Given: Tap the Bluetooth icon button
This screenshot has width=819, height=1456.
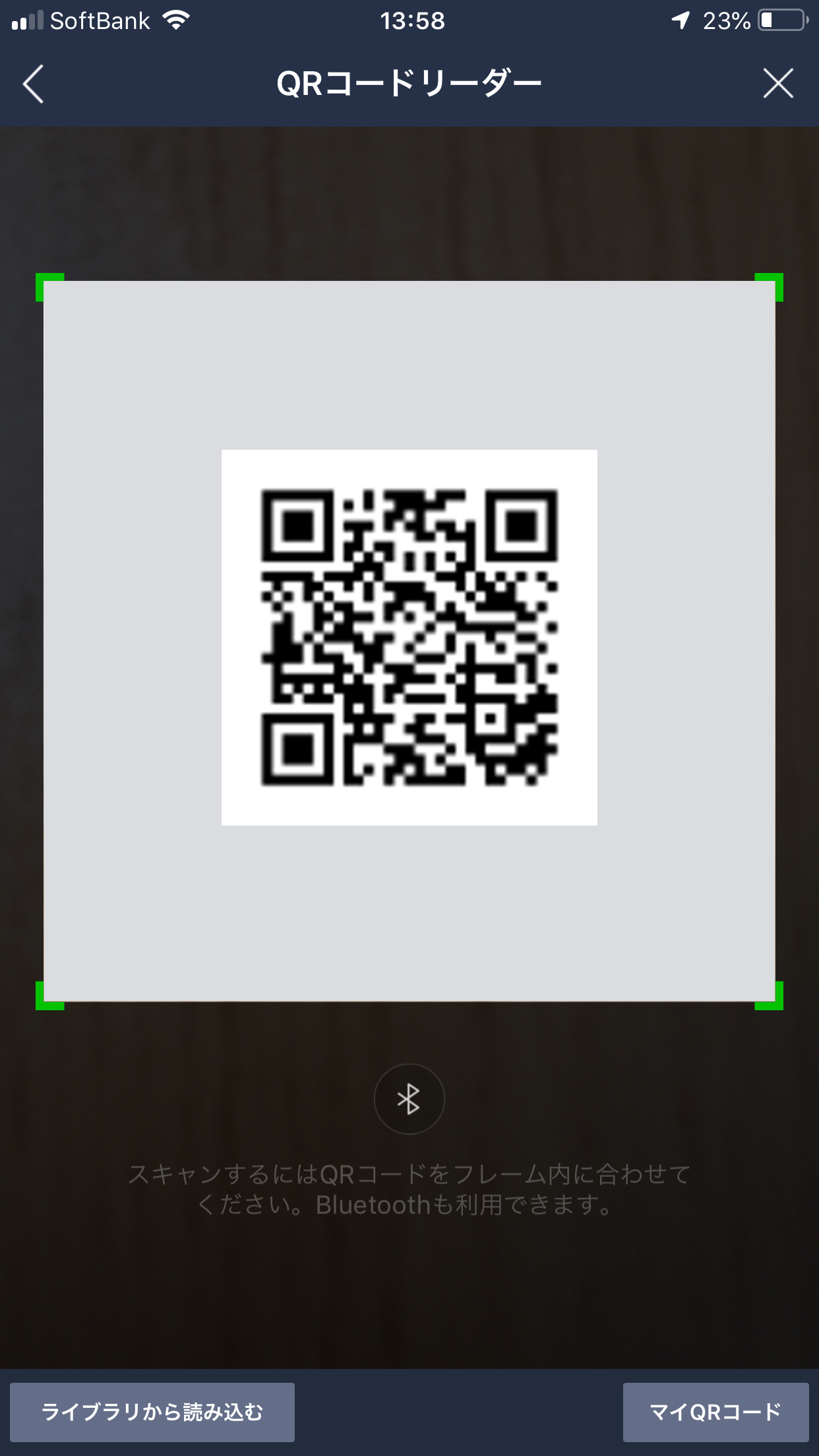Looking at the screenshot, I should 409,1099.
